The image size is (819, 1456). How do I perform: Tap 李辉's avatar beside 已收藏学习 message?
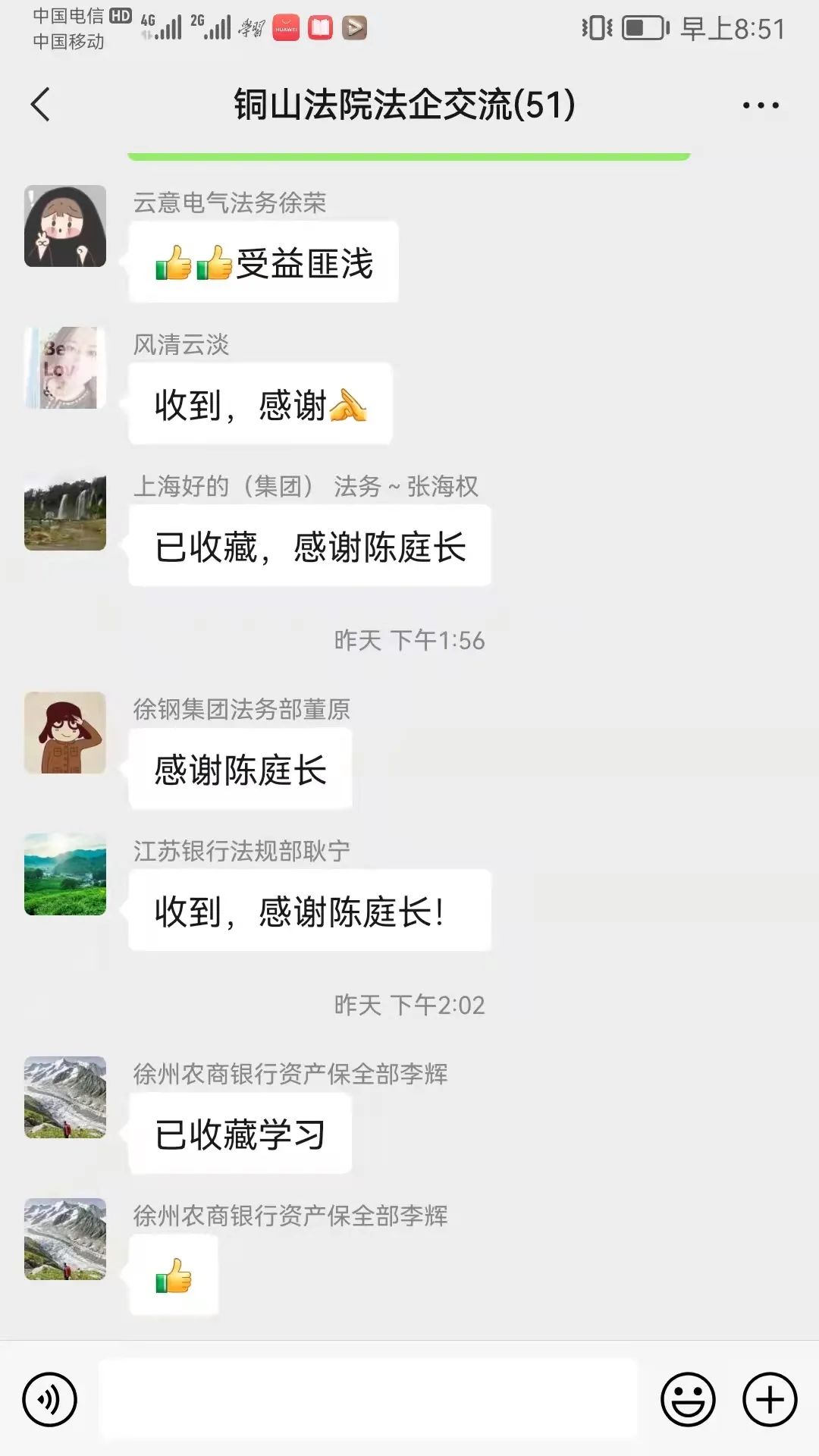click(65, 1097)
